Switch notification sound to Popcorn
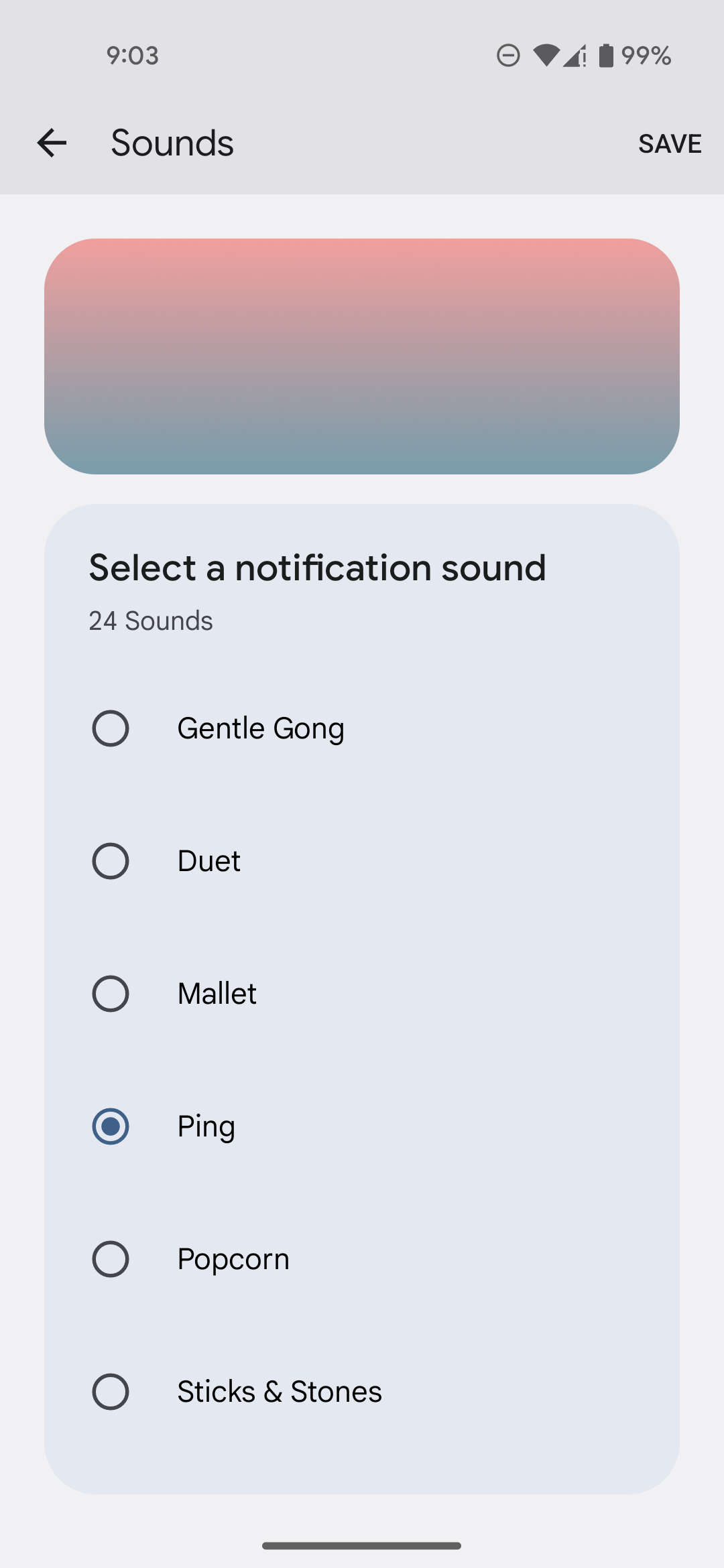Image resolution: width=724 pixels, height=1568 pixels. coord(111,1259)
